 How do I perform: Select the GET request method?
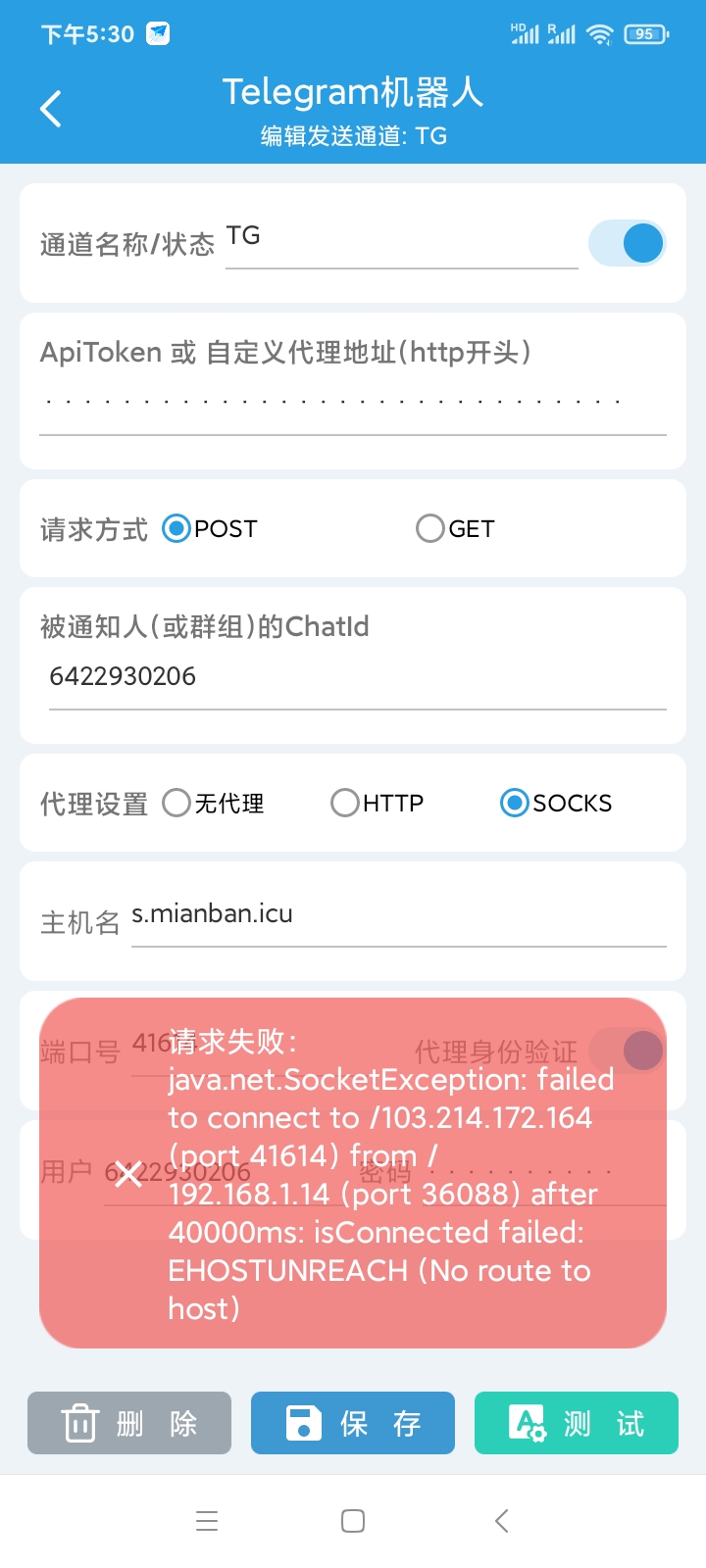point(430,529)
